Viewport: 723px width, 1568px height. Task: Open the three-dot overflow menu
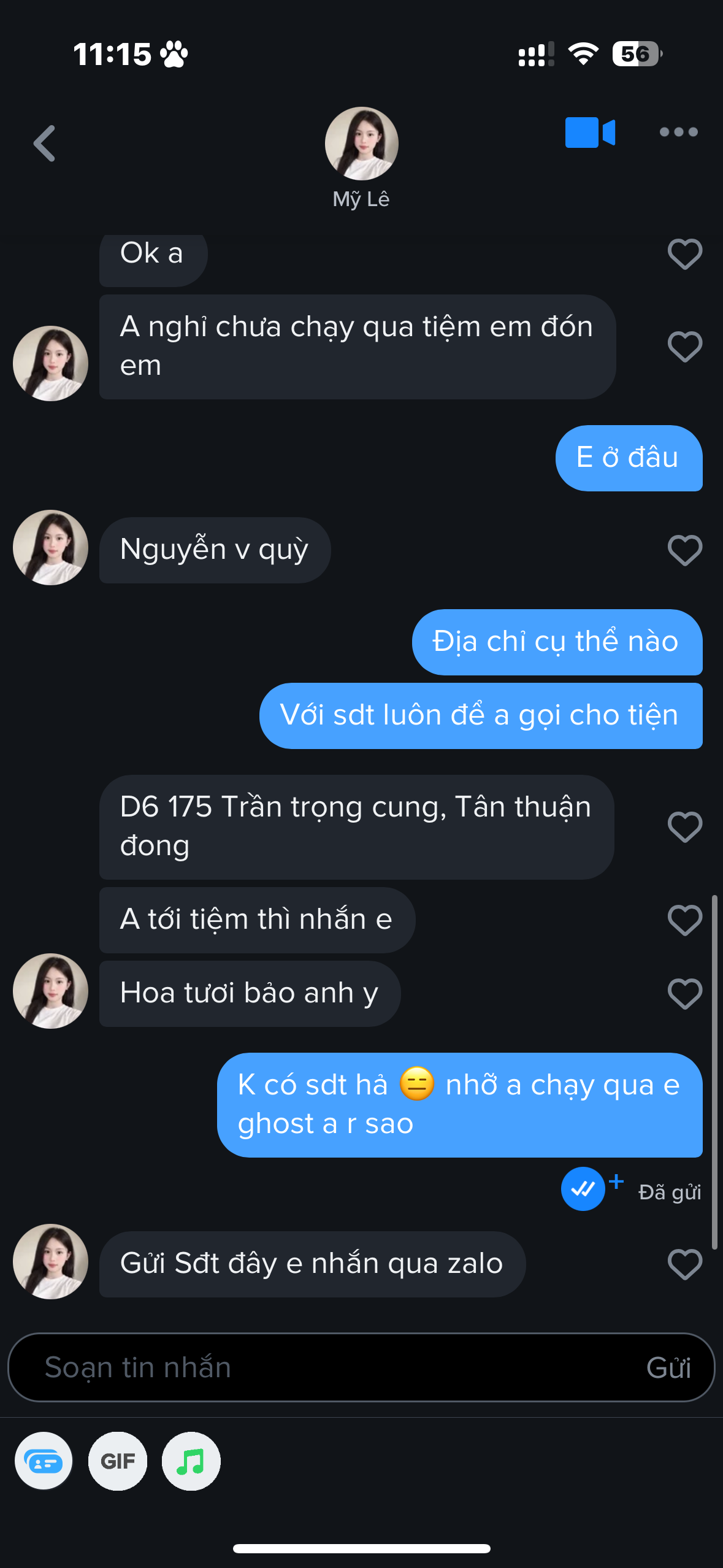[678, 132]
